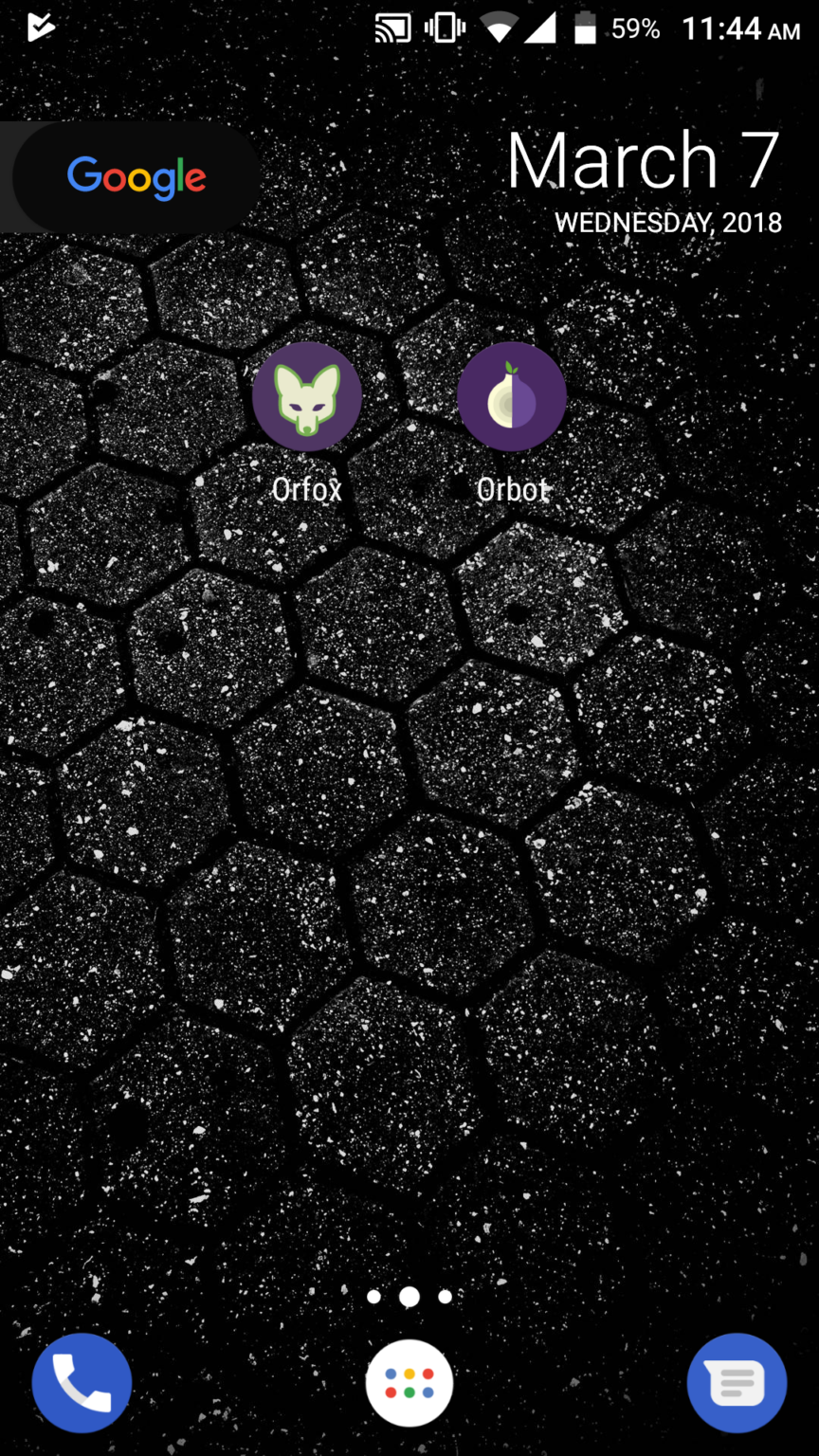Open the Phone dialer

click(x=82, y=1382)
